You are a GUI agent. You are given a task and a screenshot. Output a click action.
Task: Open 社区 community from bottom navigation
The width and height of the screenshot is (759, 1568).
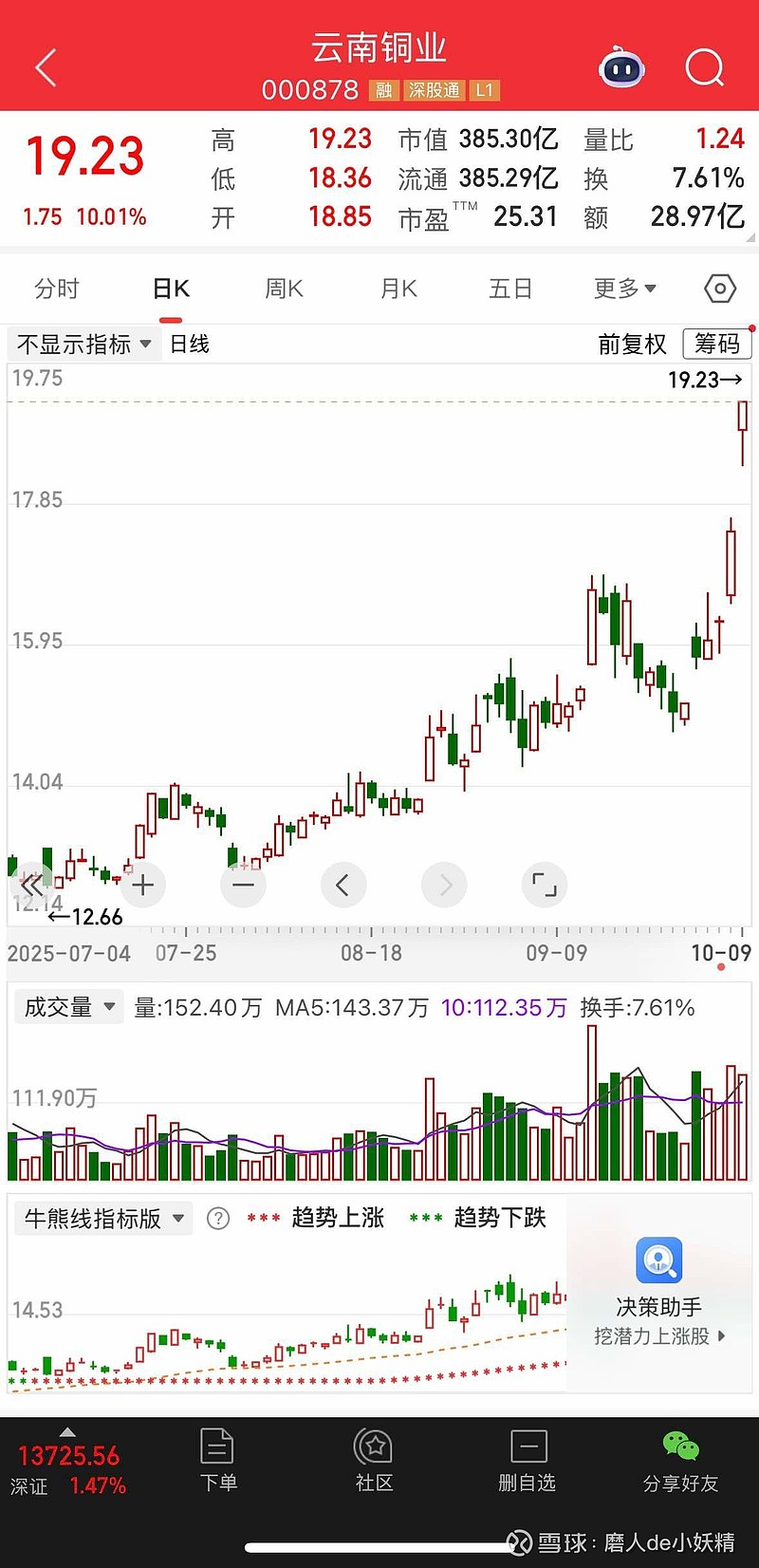pos(373,1459)
